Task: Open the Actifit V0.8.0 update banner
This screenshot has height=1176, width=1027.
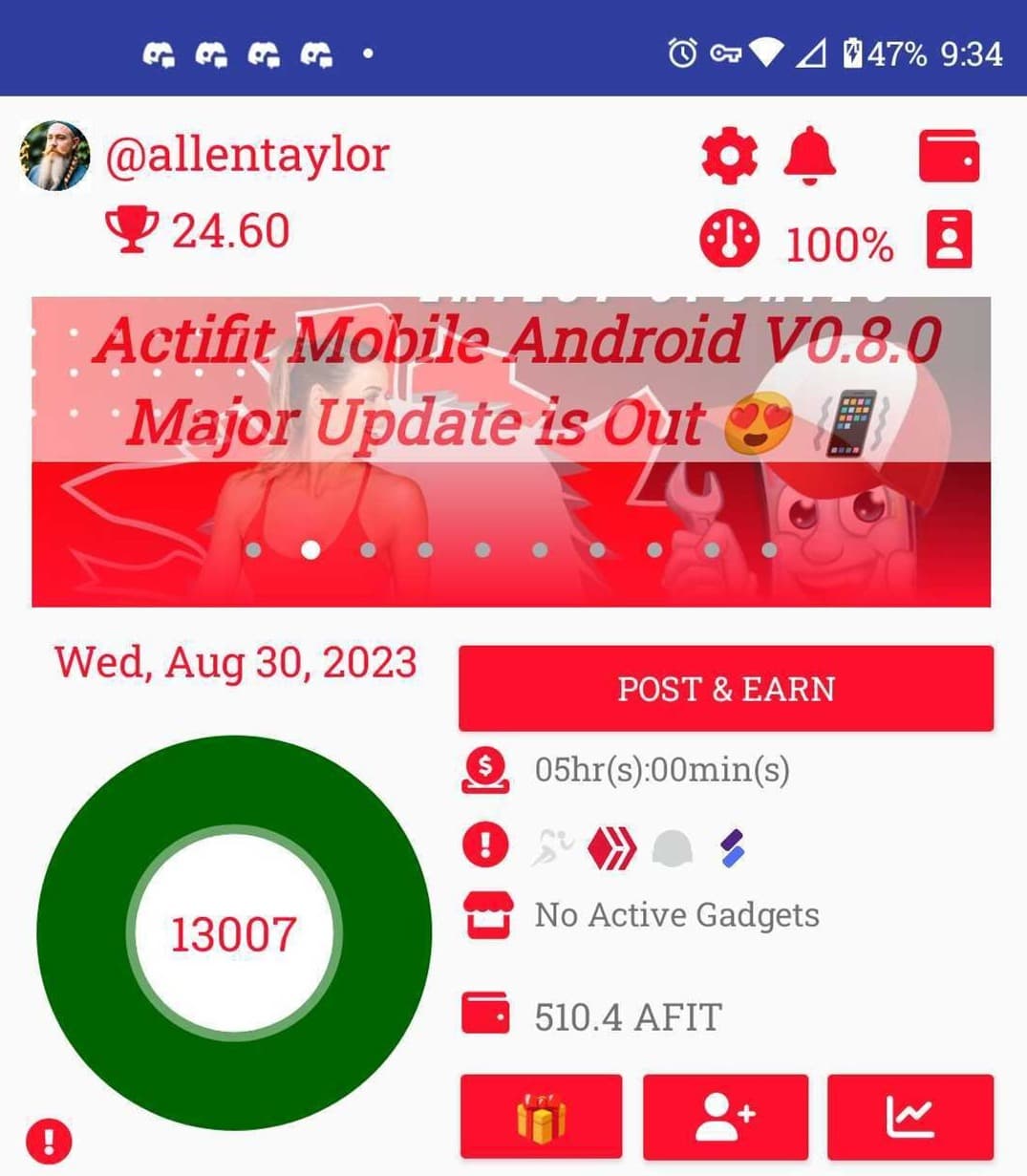Action: click(511, 451)
